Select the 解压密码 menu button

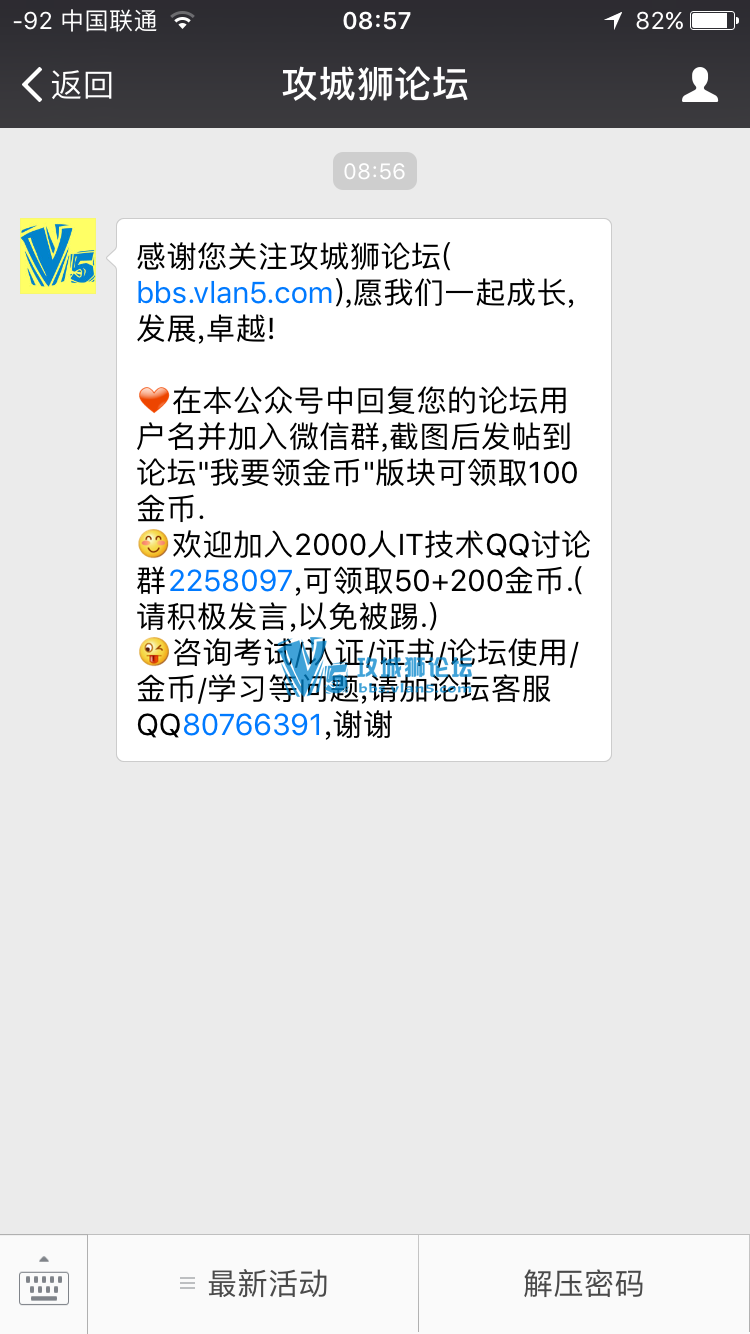coord(584,1284)
